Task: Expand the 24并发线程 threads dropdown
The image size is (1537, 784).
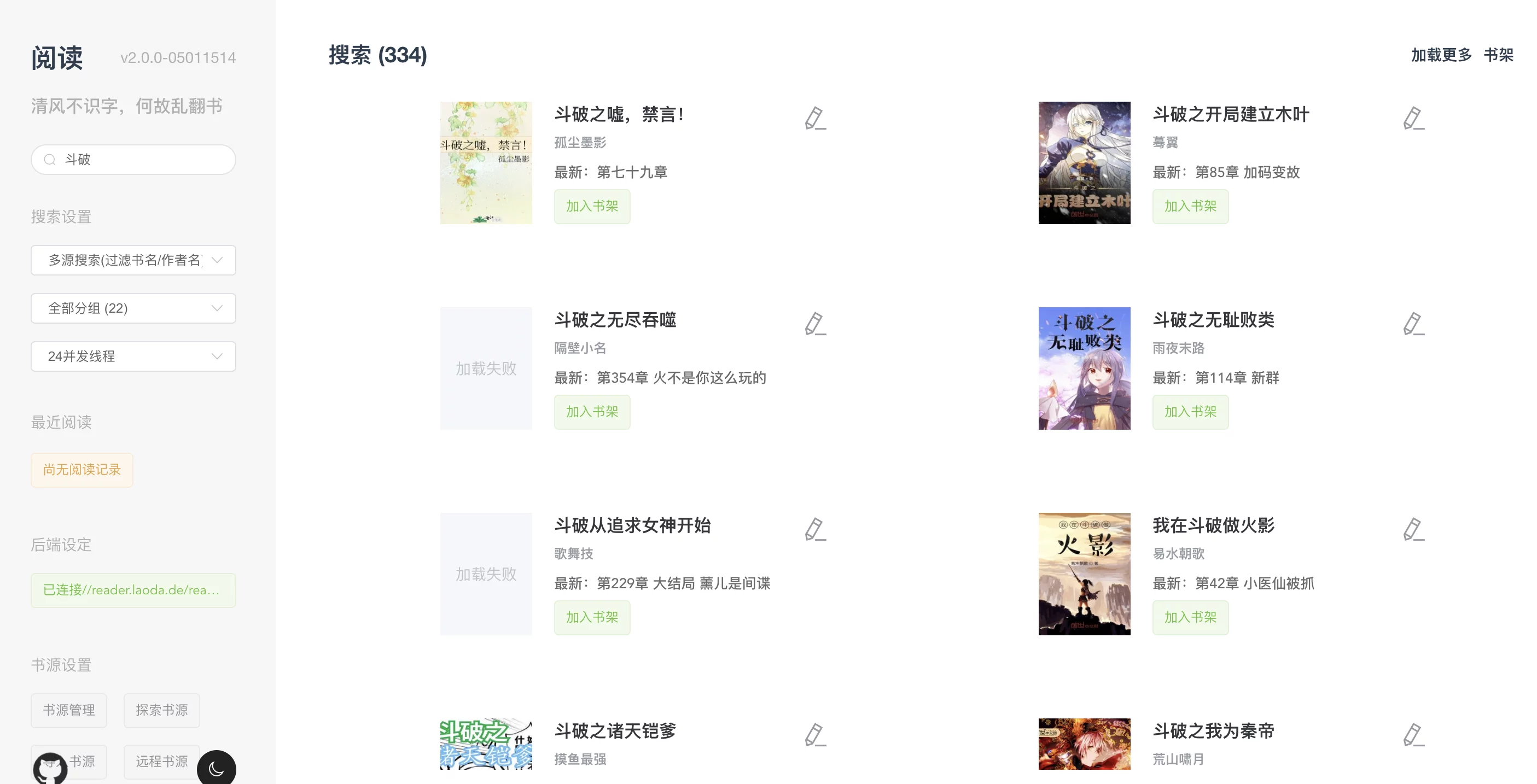Action: 133,356
